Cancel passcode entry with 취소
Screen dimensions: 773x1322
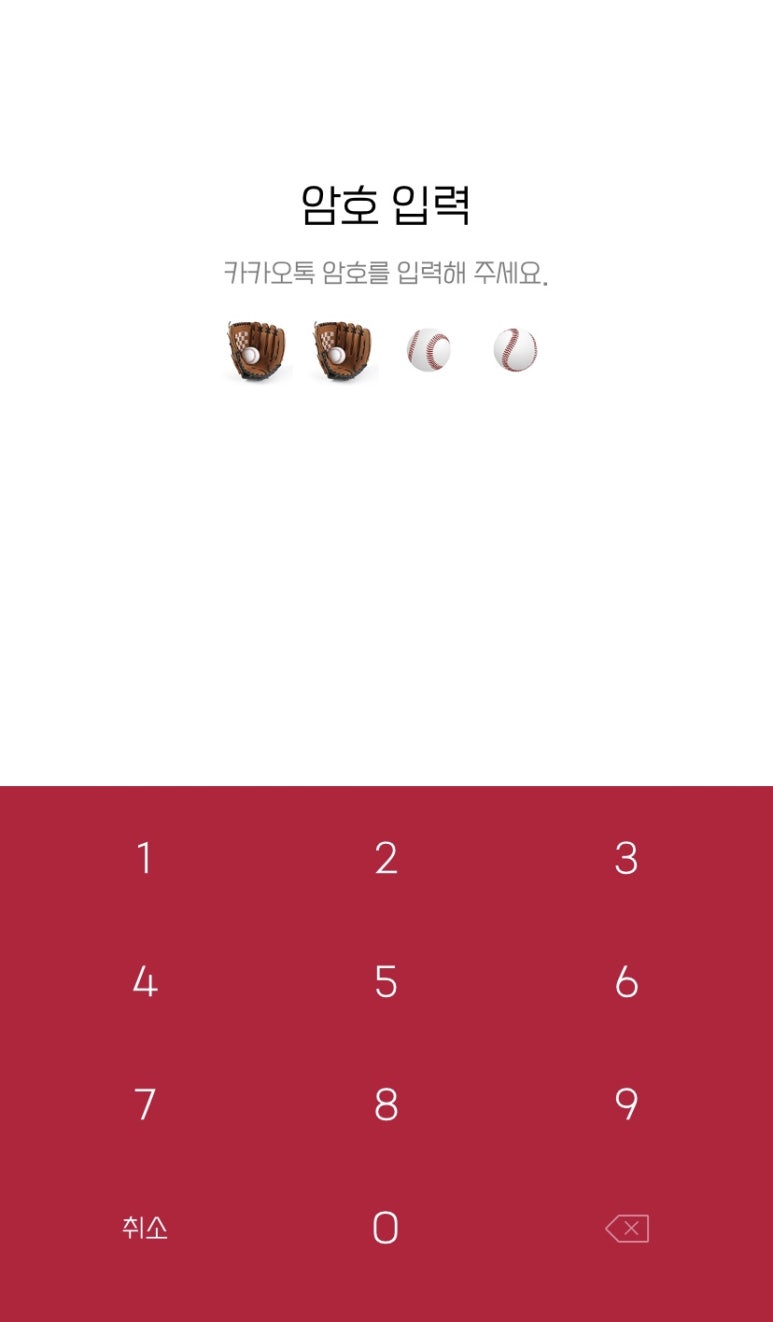(x=145, y=1228)
